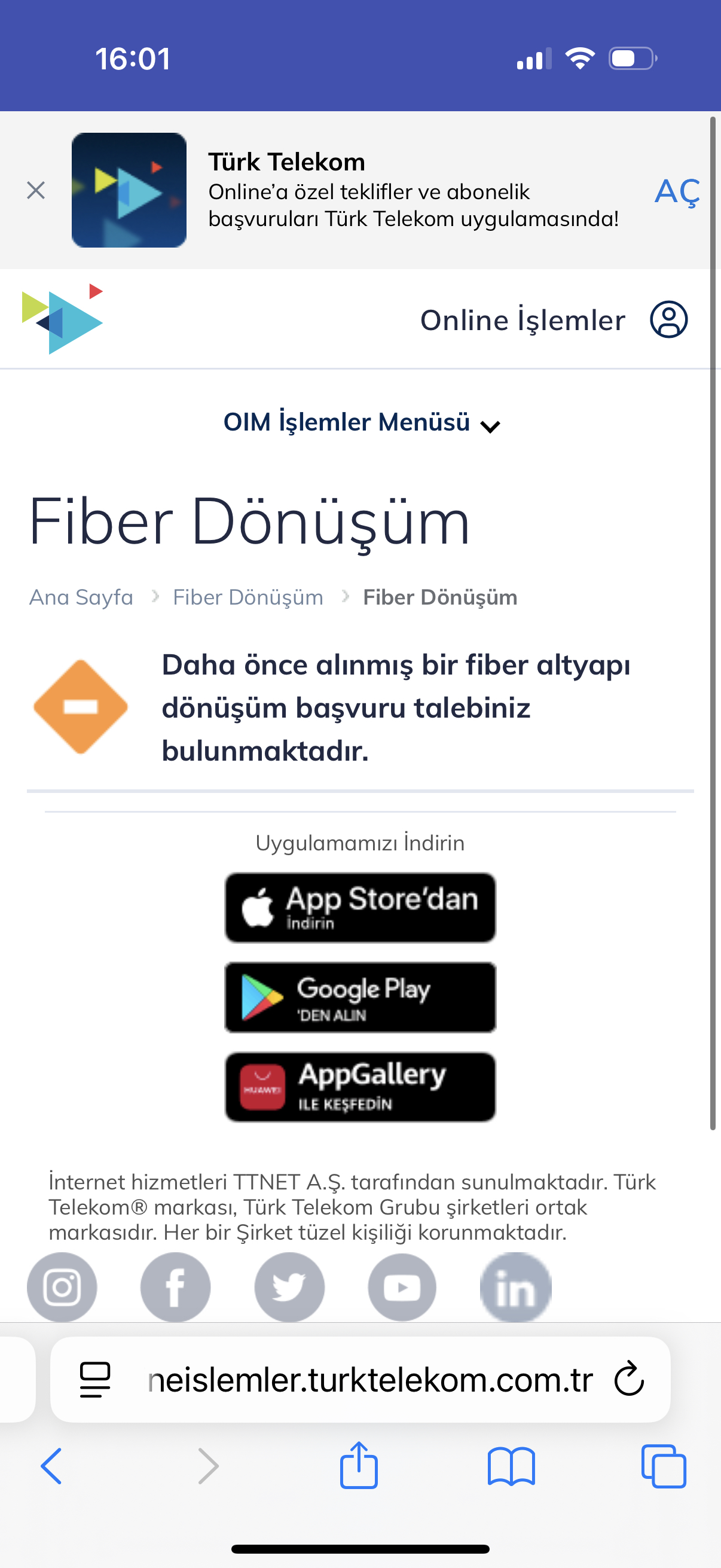Go back in Safari
The image size is (721, 1568).
tap(51, 1466)
